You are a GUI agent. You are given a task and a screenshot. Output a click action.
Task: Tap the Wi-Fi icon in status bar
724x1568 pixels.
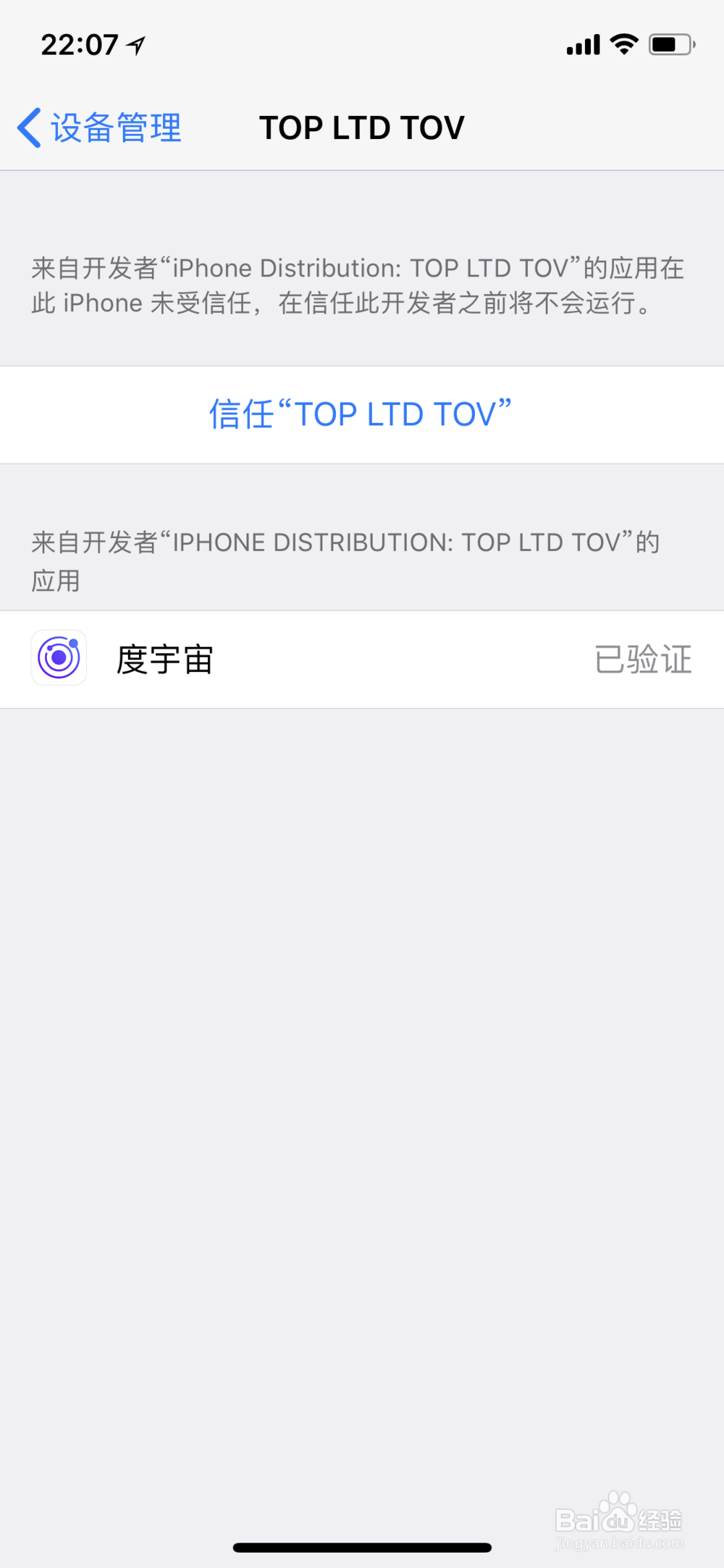623,43
